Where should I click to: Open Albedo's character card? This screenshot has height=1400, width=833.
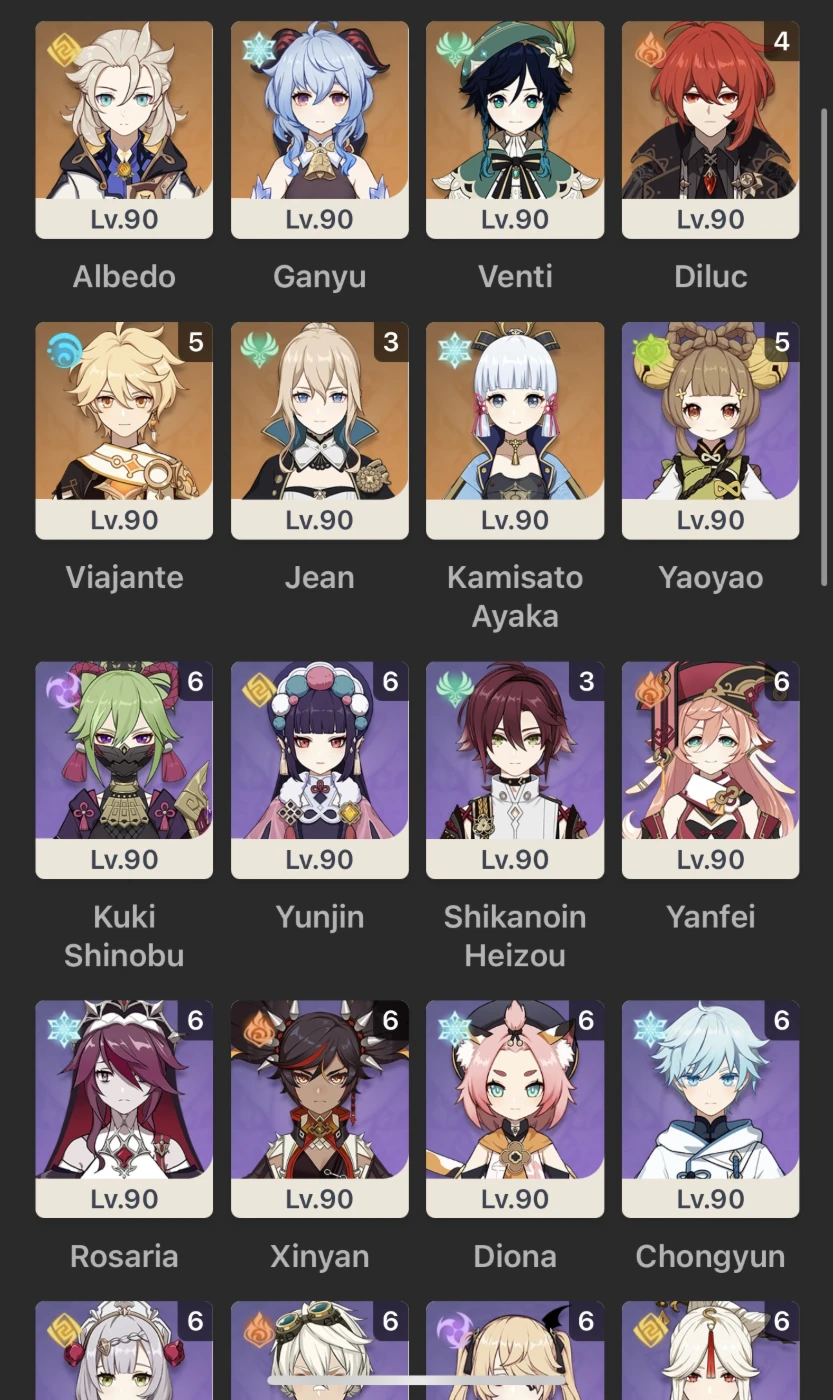click(124, 130)
